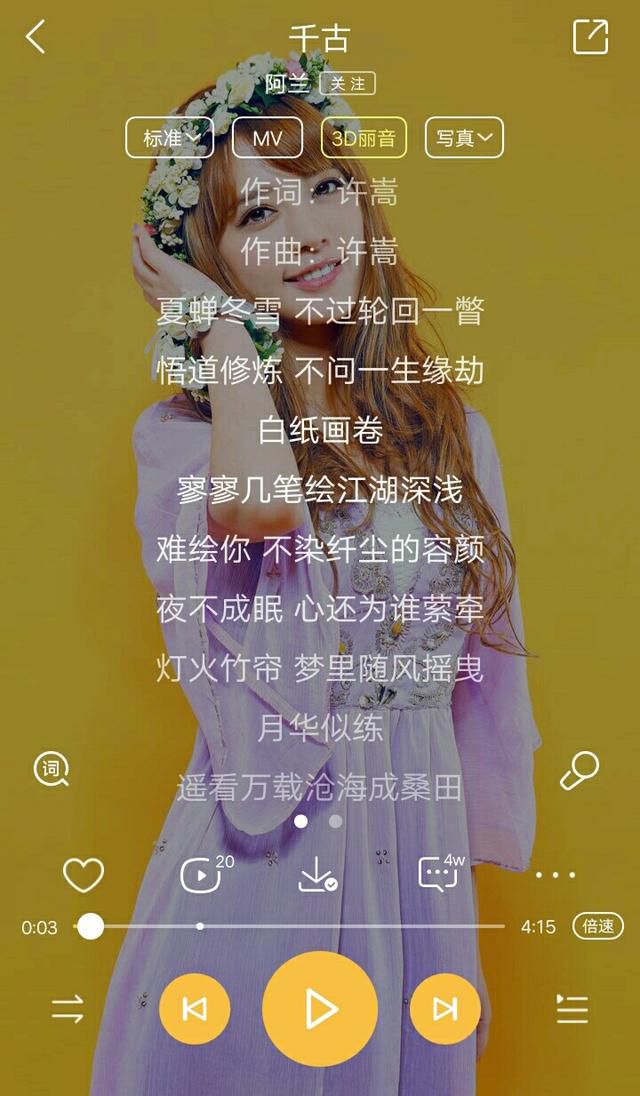Open the karaoke microphone icon

pyautogui.click(x=579, y=770)
